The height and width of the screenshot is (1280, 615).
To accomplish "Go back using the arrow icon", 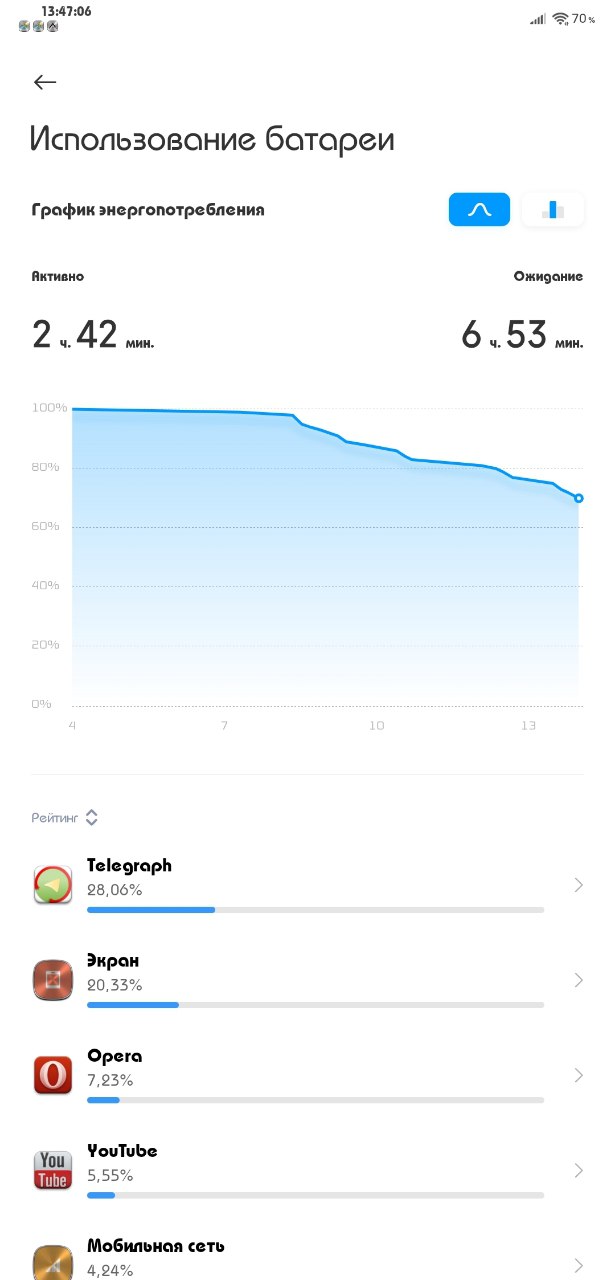I will [x=45, y=83].
